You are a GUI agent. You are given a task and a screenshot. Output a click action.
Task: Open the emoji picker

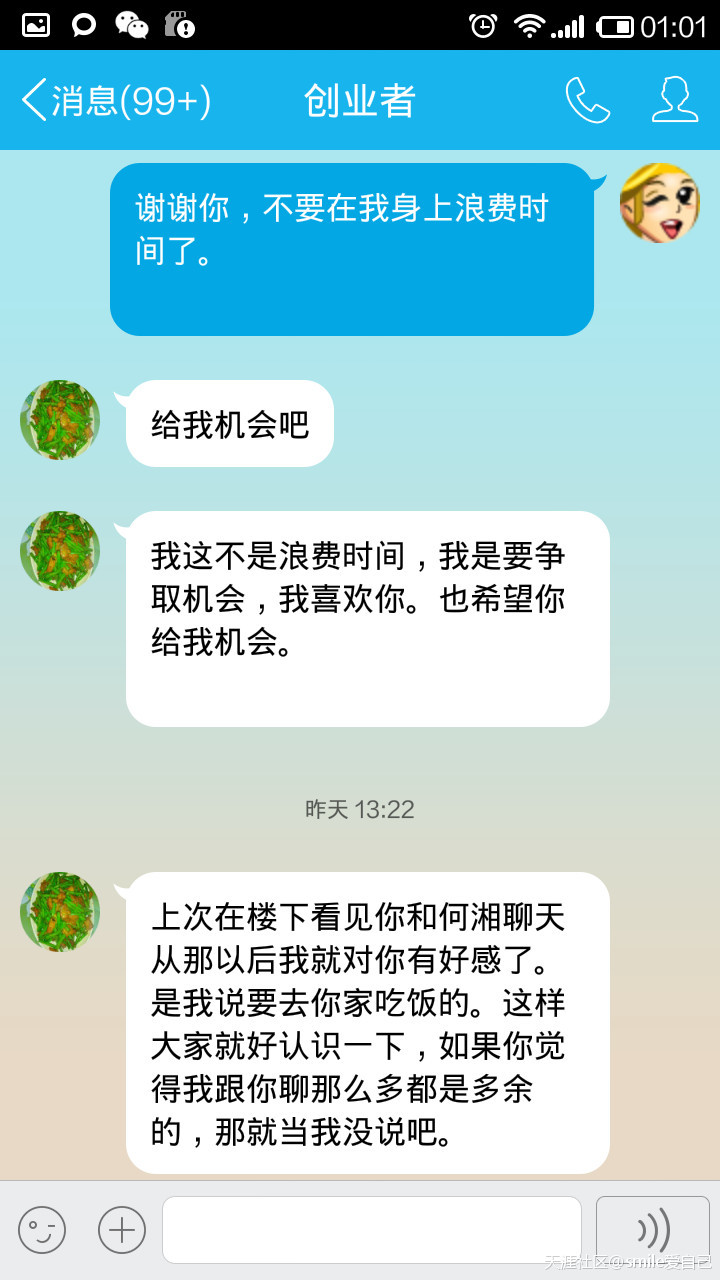[42, 1230]
